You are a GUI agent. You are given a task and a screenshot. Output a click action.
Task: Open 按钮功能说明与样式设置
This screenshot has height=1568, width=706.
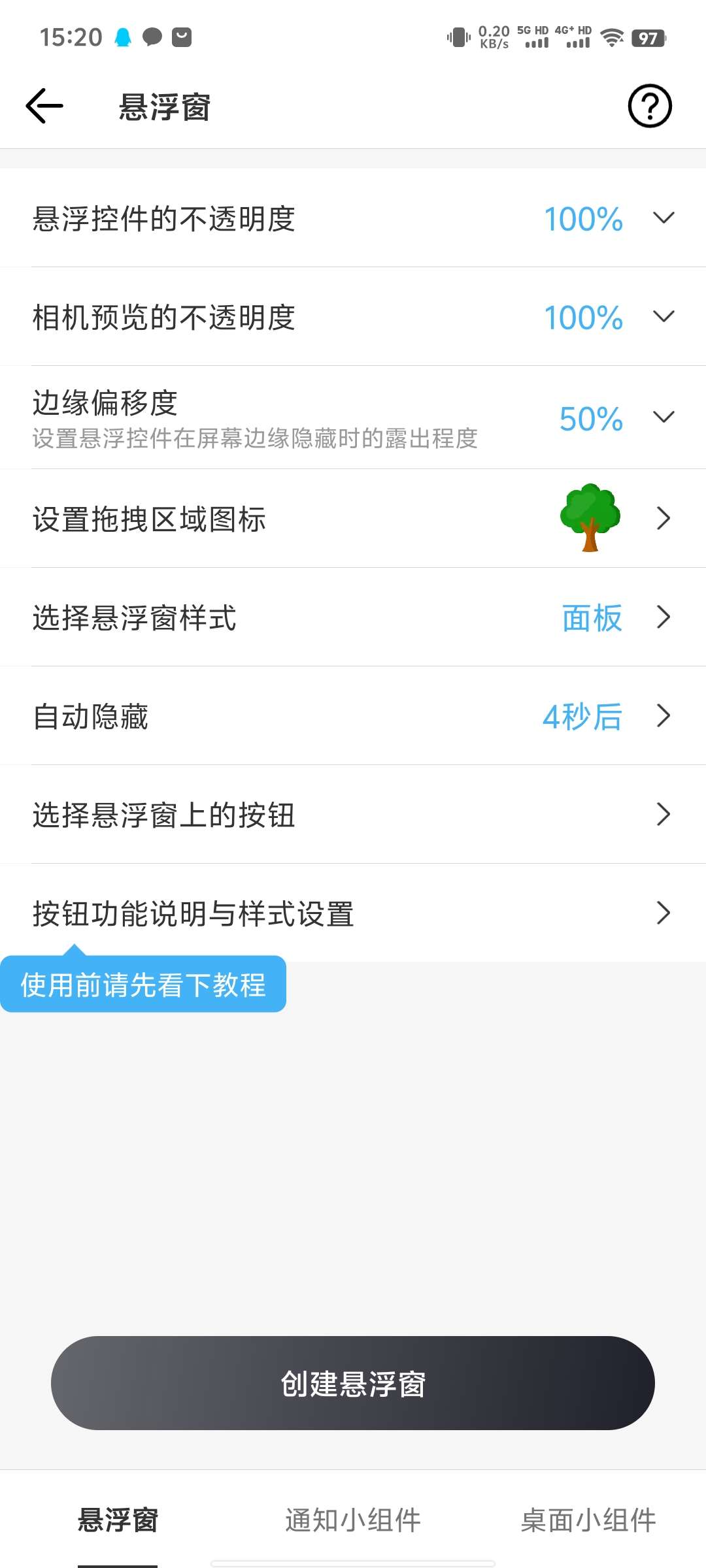point(353,913)
